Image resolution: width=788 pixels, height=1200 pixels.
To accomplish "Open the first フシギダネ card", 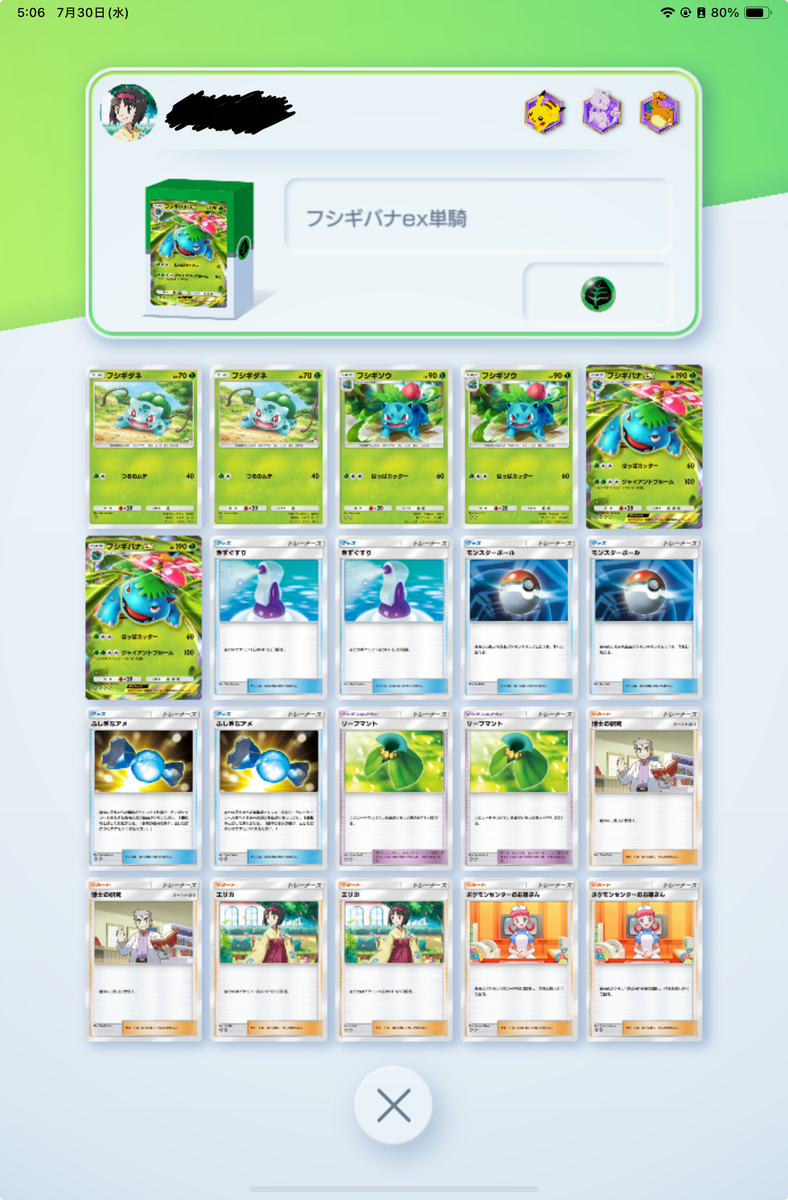I will (x=143, y=446).
